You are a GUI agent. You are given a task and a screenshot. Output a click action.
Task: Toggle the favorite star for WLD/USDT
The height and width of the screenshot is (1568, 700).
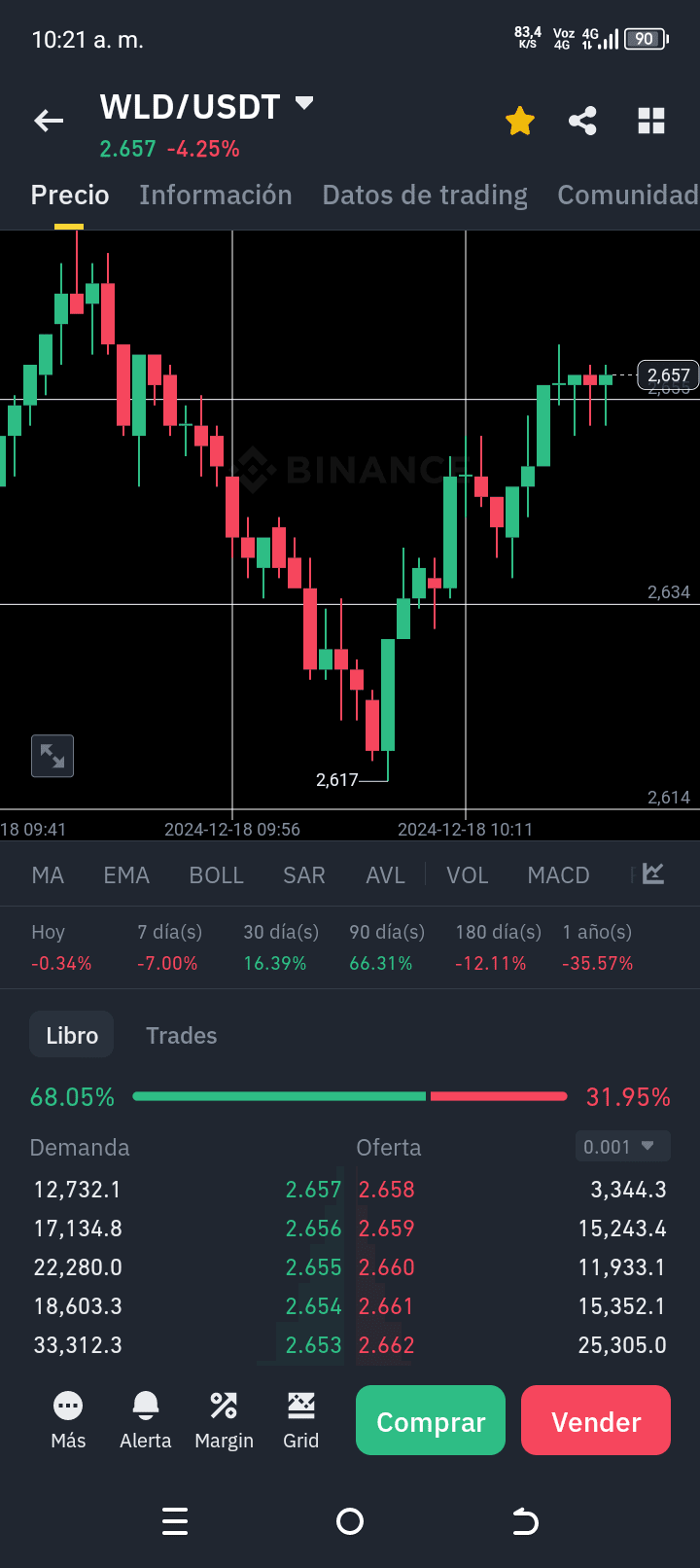520,122
